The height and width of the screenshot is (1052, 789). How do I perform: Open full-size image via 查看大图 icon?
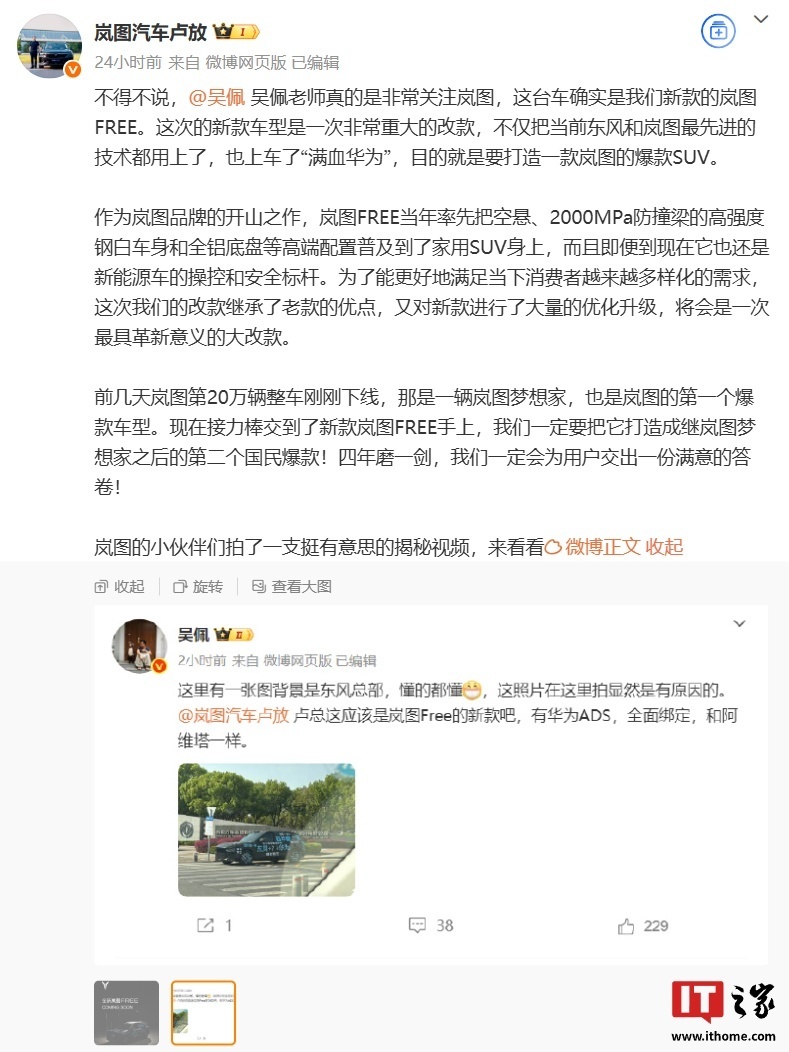tap(281, 587)
